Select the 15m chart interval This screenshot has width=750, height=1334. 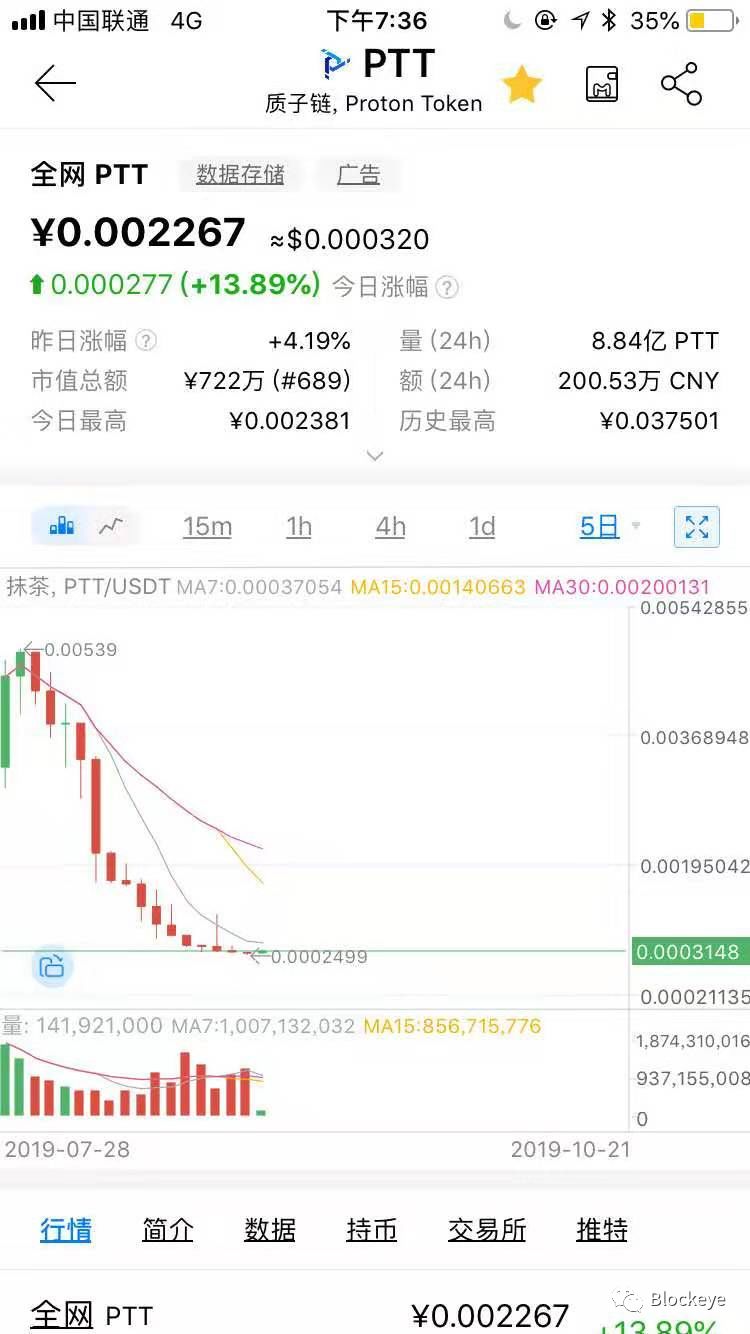pyautogui.click(x=207, y=527)
